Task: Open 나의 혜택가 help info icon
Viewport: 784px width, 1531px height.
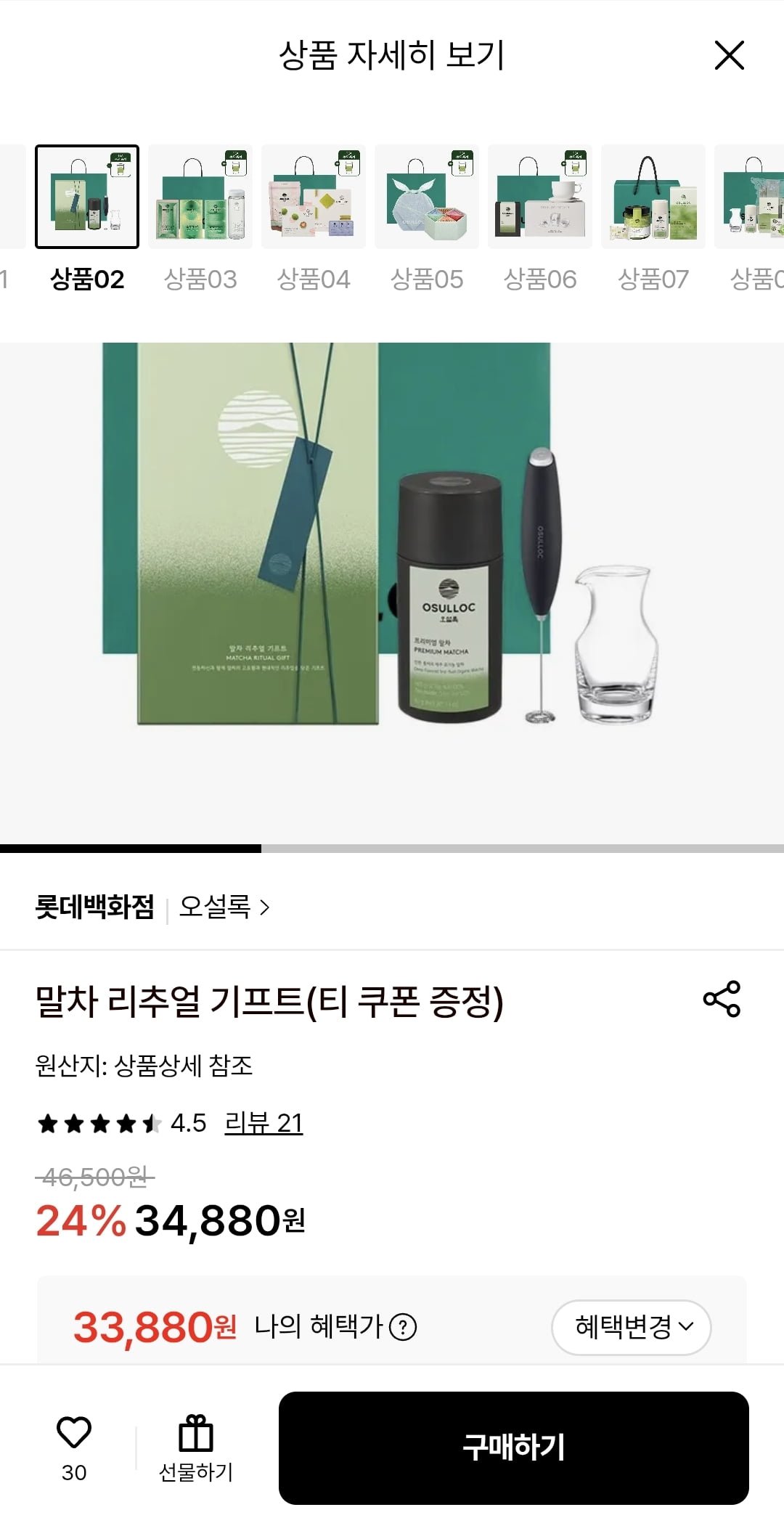Action: point(403,1327)
